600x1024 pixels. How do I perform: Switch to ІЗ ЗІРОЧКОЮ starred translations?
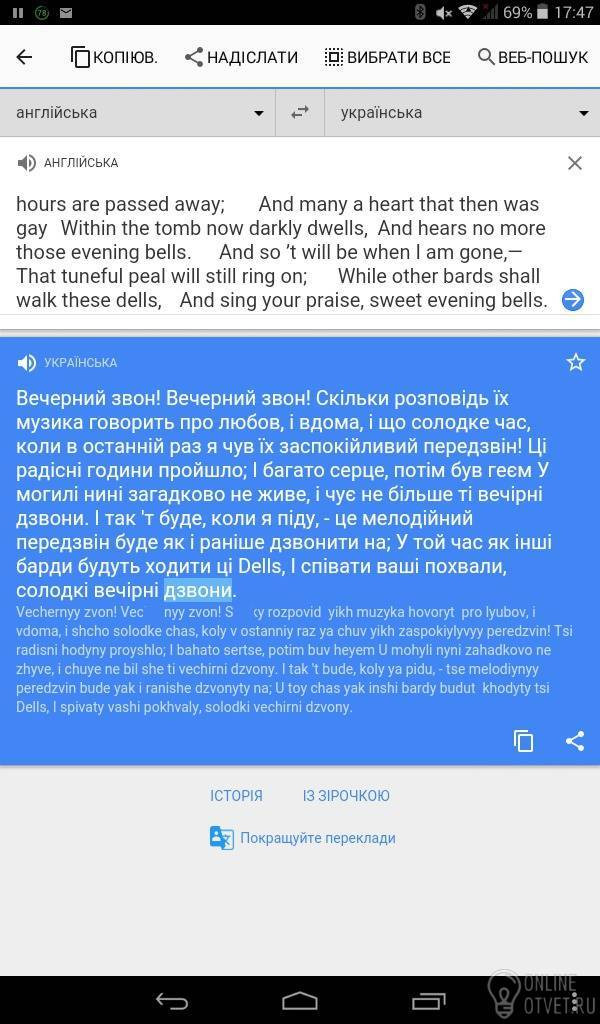[x=346, y=796]
